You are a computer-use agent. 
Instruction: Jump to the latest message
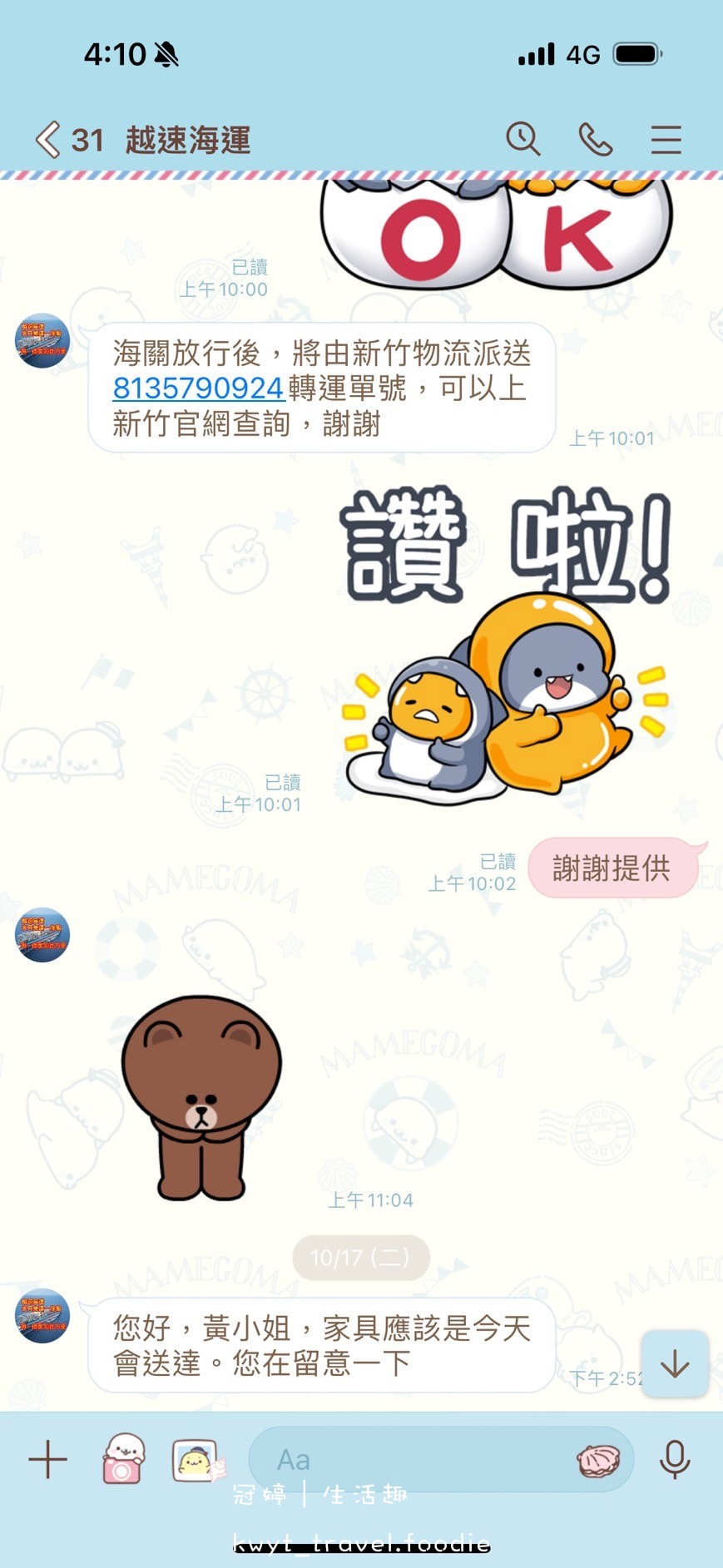(674, 1364)
